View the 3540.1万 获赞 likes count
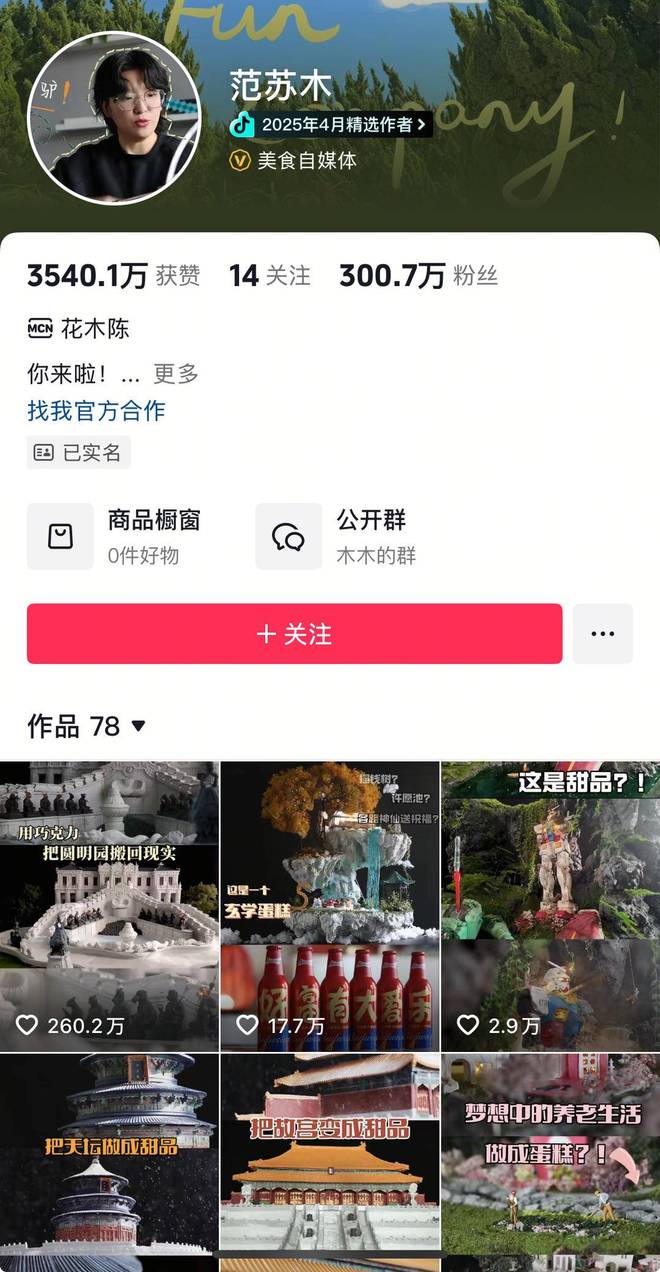Viewport: 660px width, 1272px height. (x=113, y=276)
